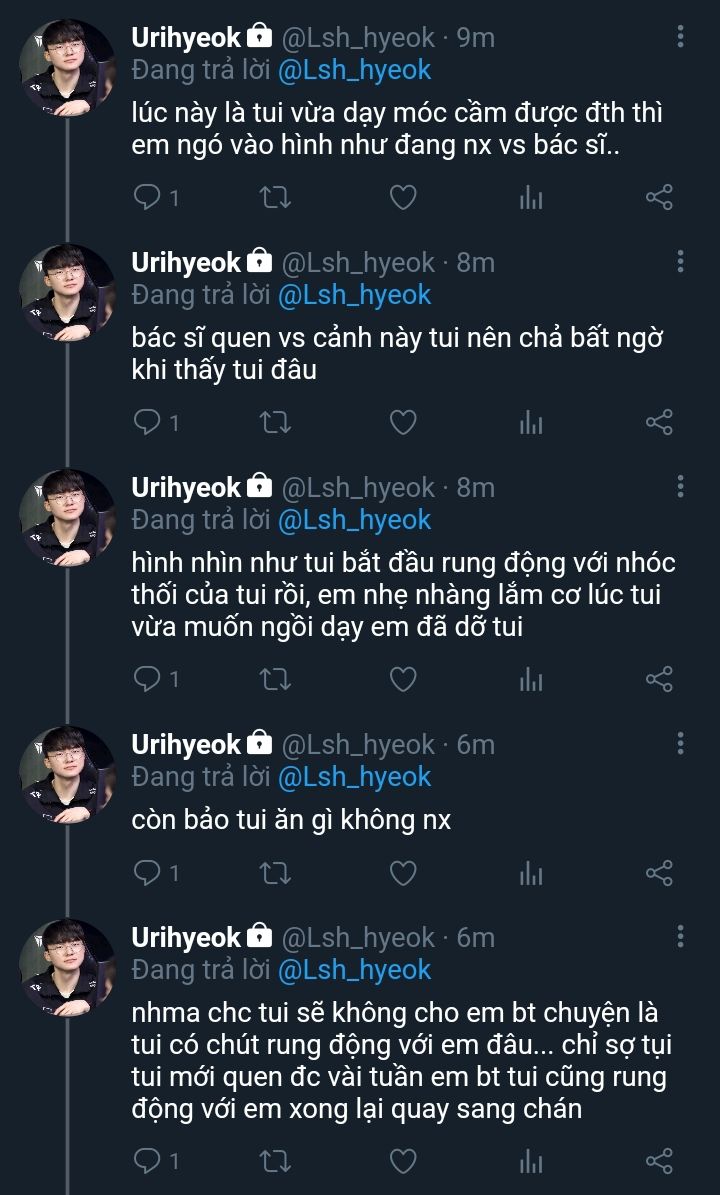The image size is (720, 1195).
Task: Retweet the post starting 'hình nhìn như tui'
Action: pos(275,678)
